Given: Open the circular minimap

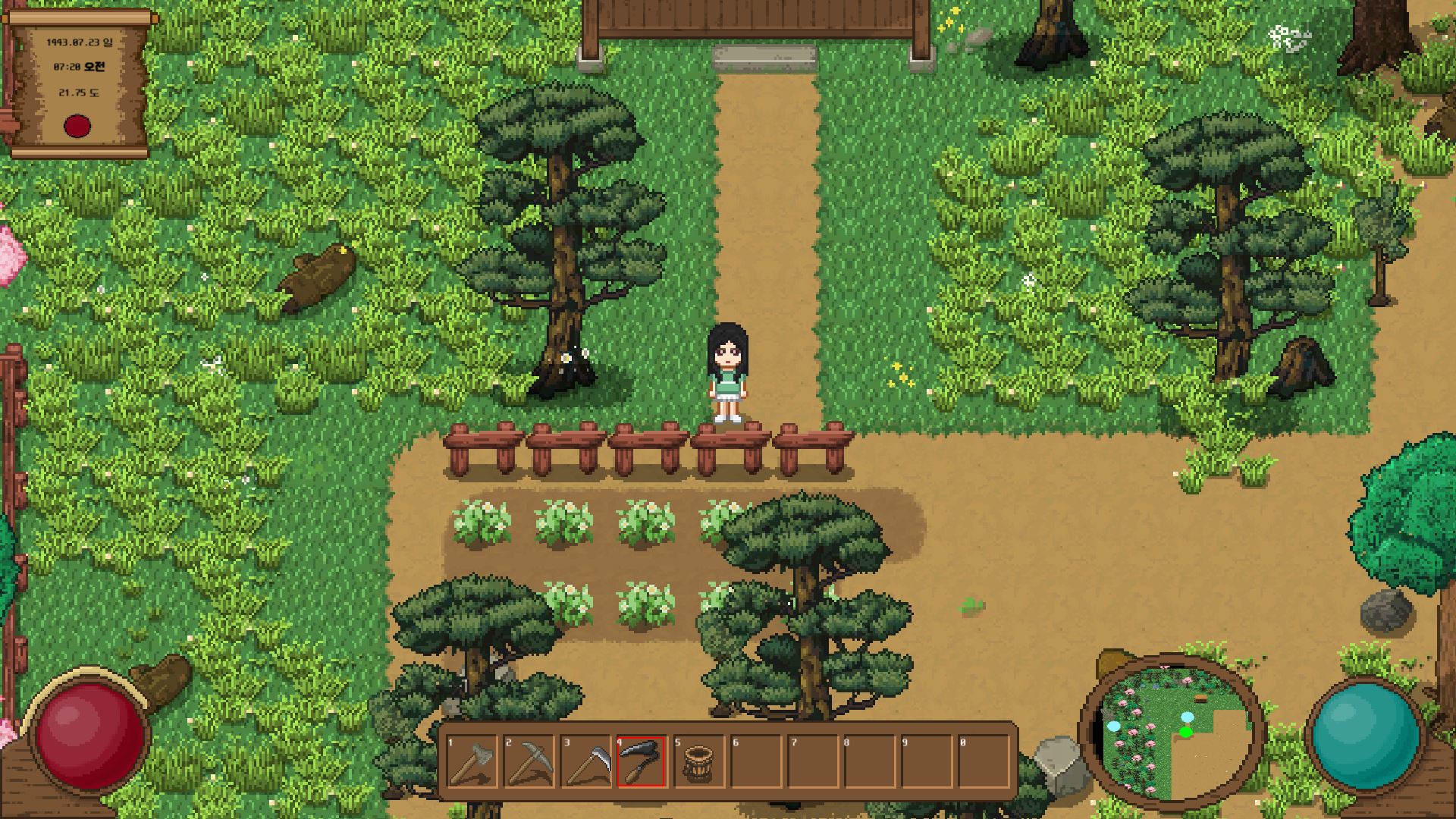Looking at the screenshot, I should pyautogui.click(x=1172, y=733).
